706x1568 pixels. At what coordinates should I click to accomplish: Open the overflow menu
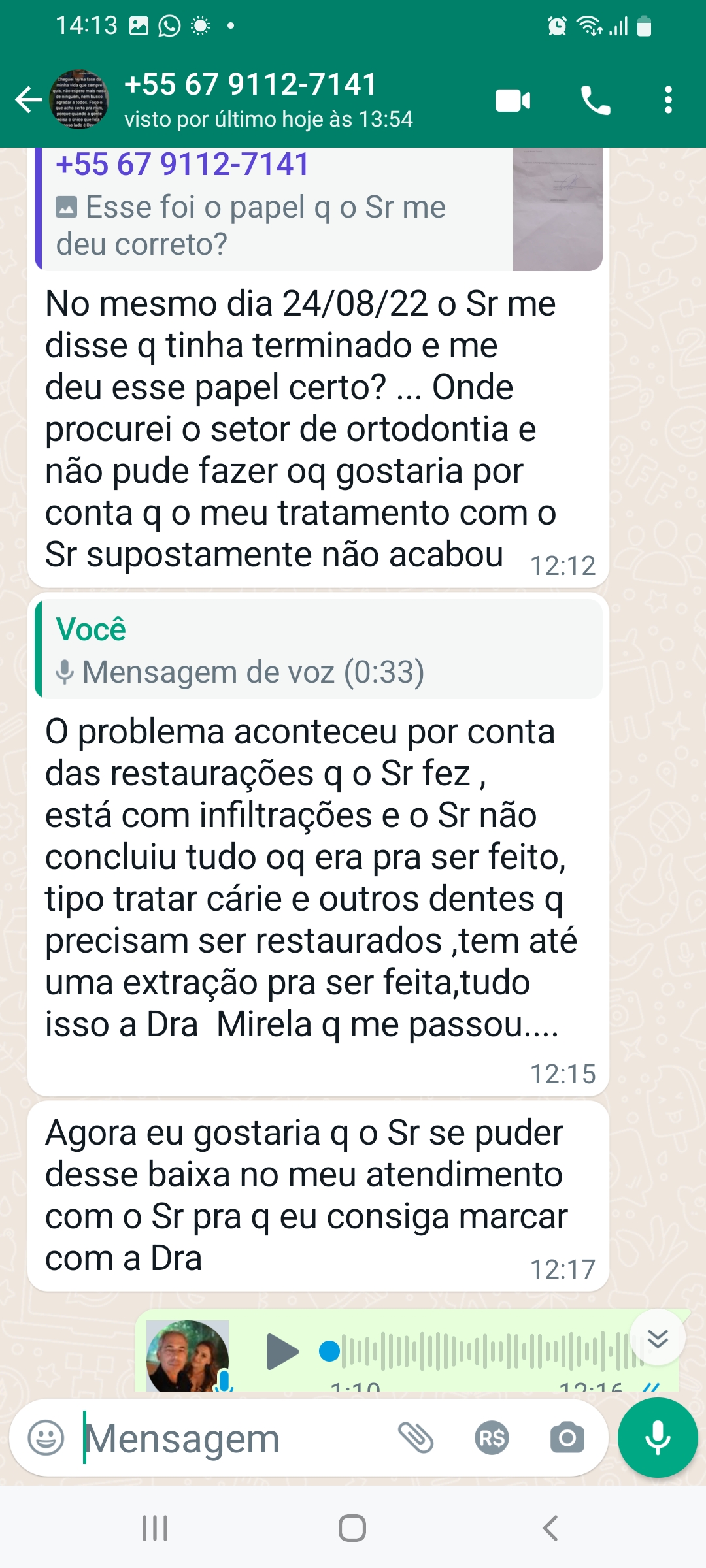667,101
